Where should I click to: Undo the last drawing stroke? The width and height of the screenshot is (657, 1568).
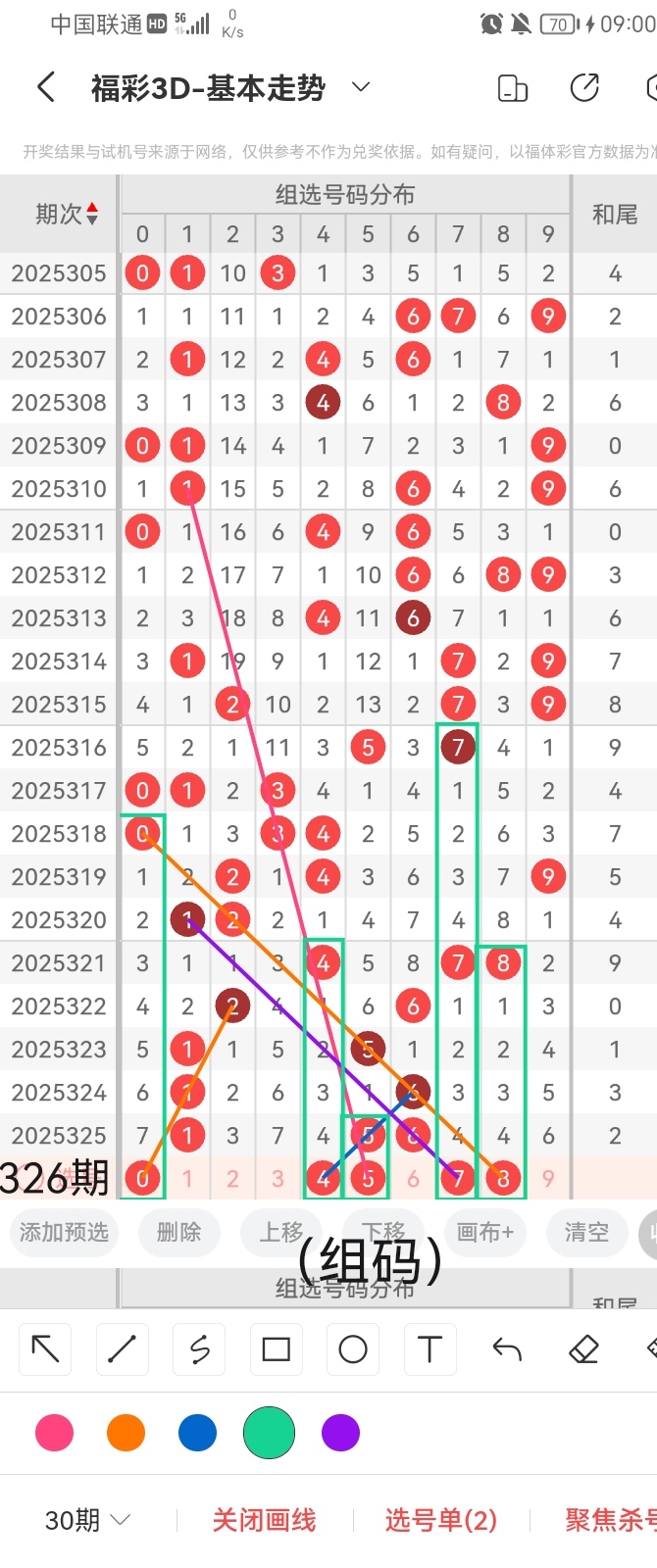507,1349
